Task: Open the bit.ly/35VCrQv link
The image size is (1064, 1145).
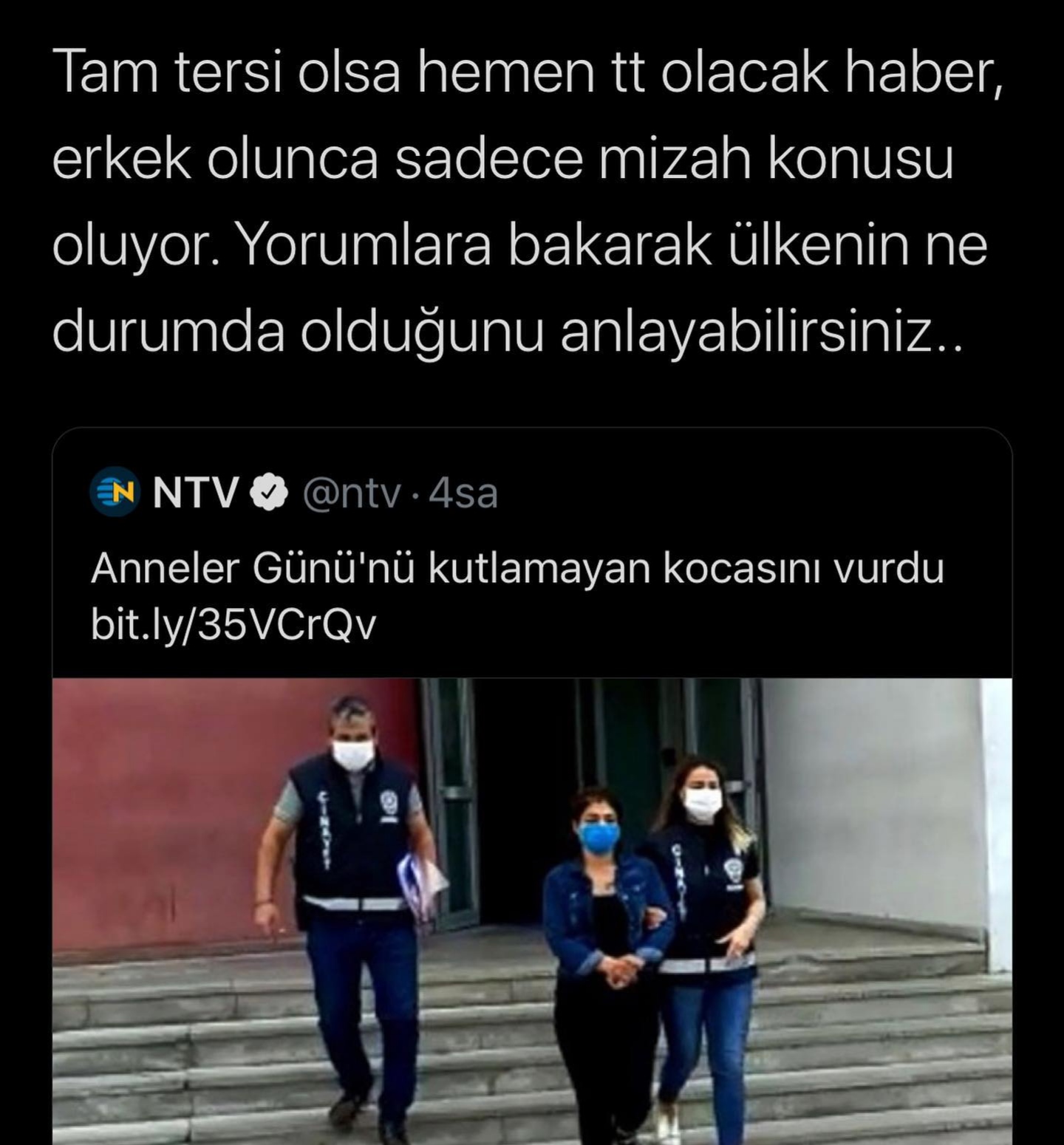Action: [233, 625]
